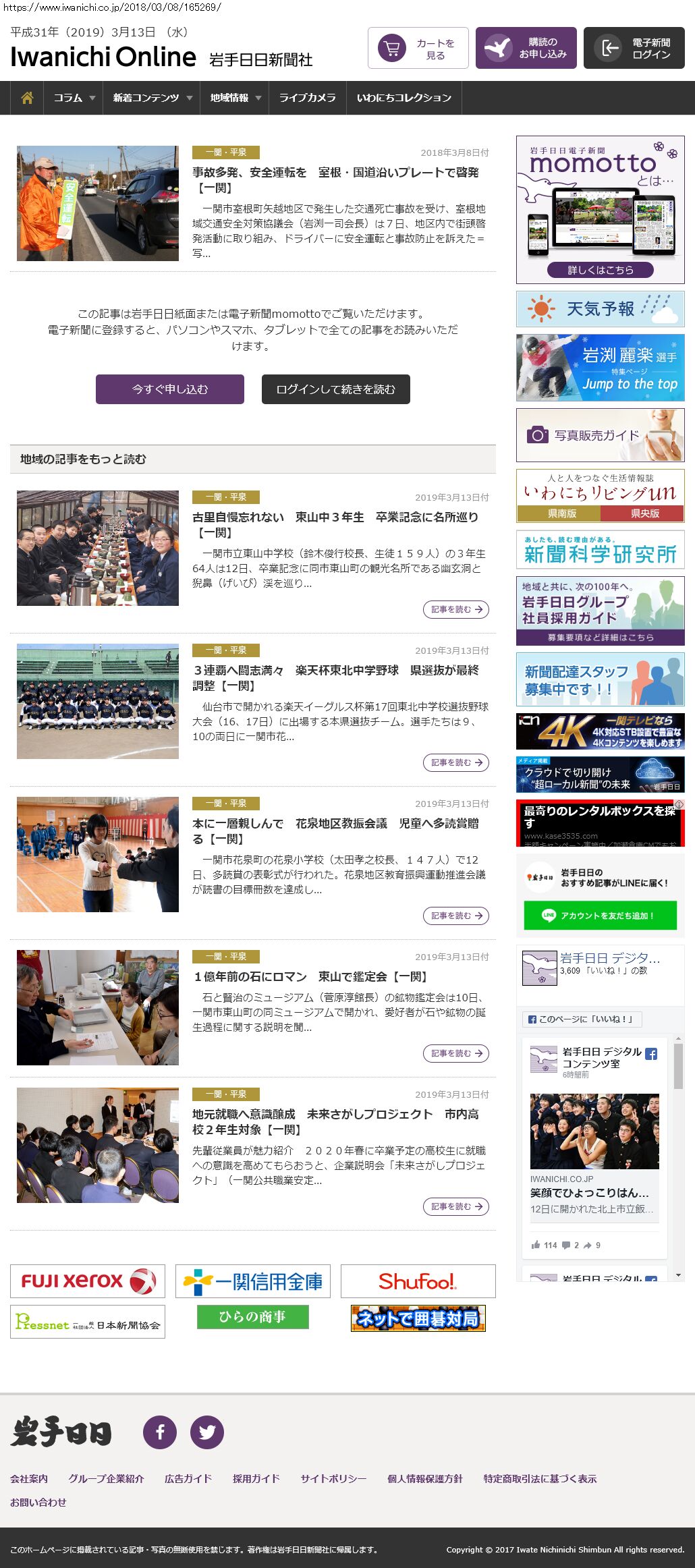Screen dimensions: 695x1568
Task: Open the 天気予報 weather banner
Action: pyautogui.click(x=600, y=309)
